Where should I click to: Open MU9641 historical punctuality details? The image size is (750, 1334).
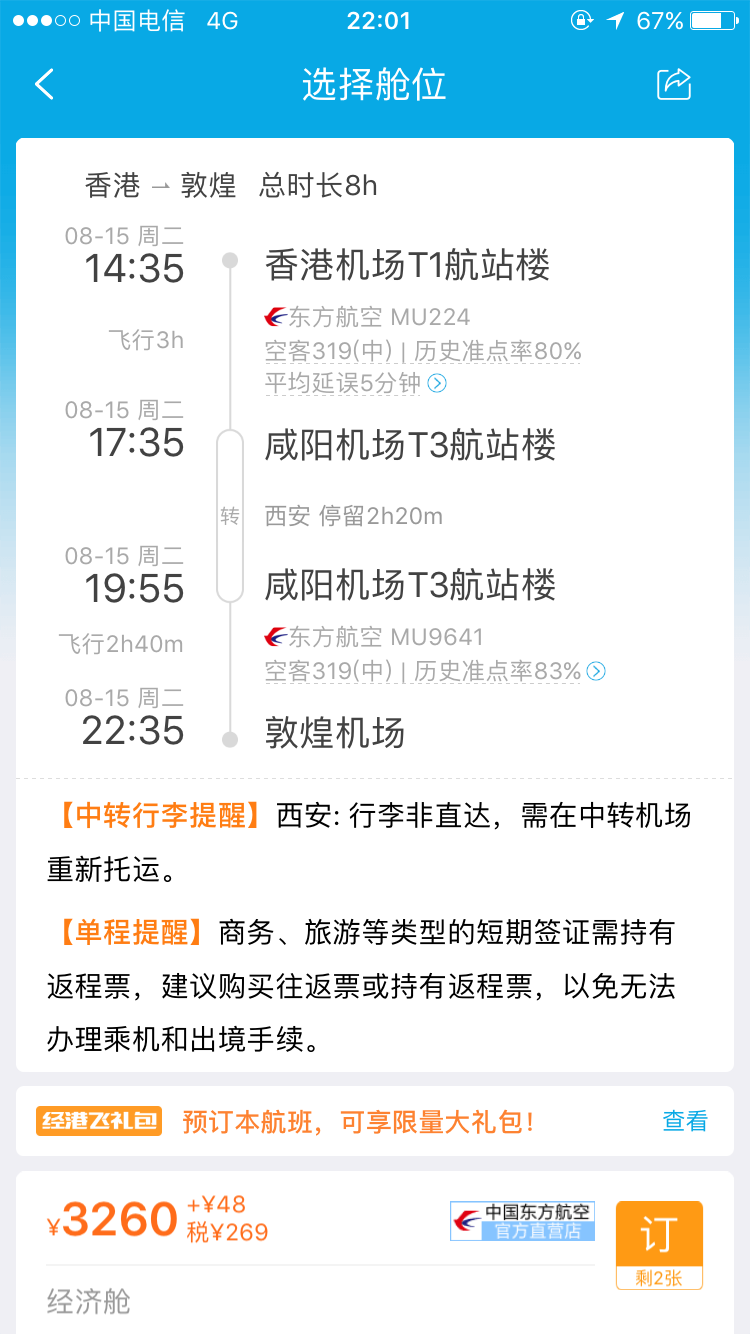[596, 671]
